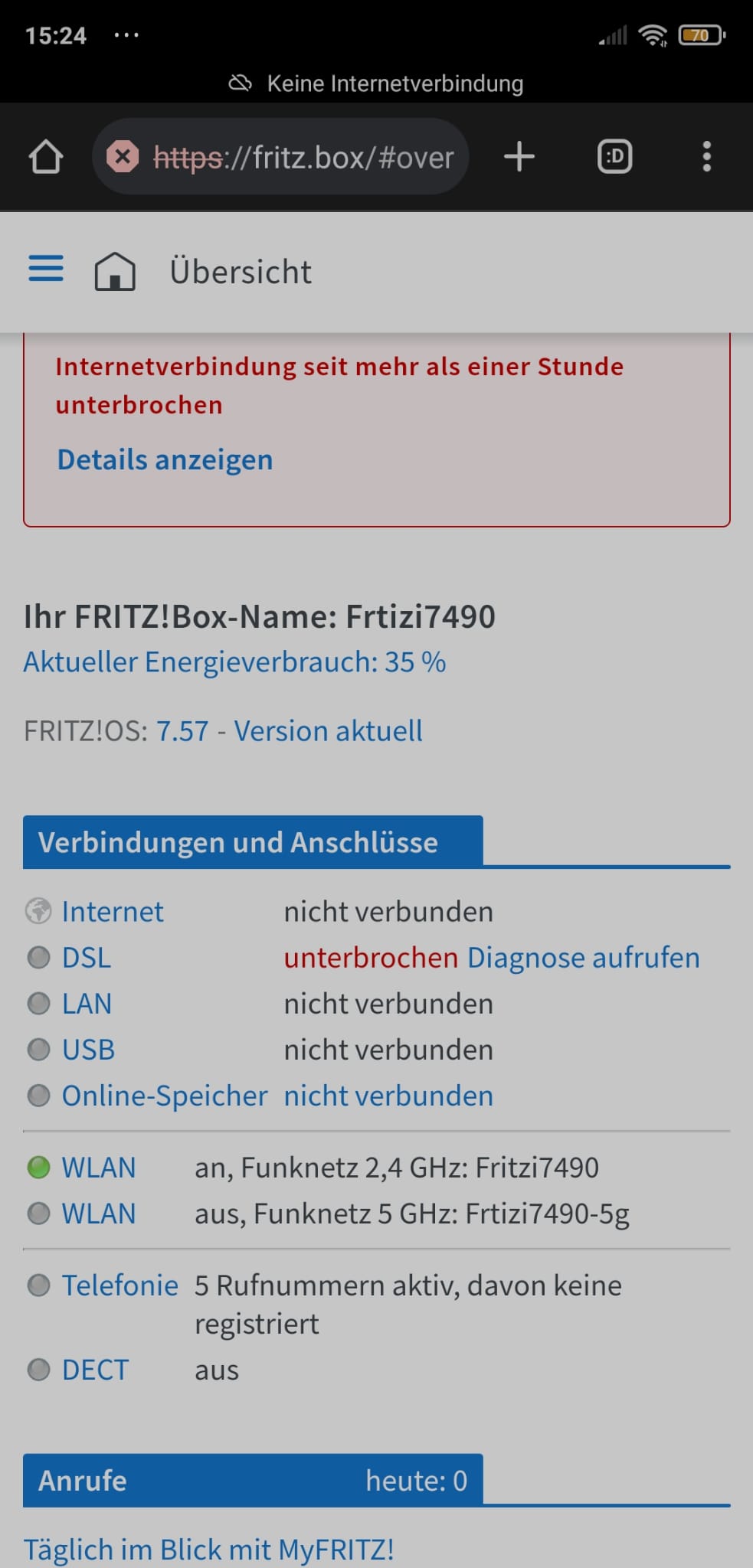Open the Online-Speicher link
Viewport: 753px width, 1568px height.
[x=165, y=1096]
